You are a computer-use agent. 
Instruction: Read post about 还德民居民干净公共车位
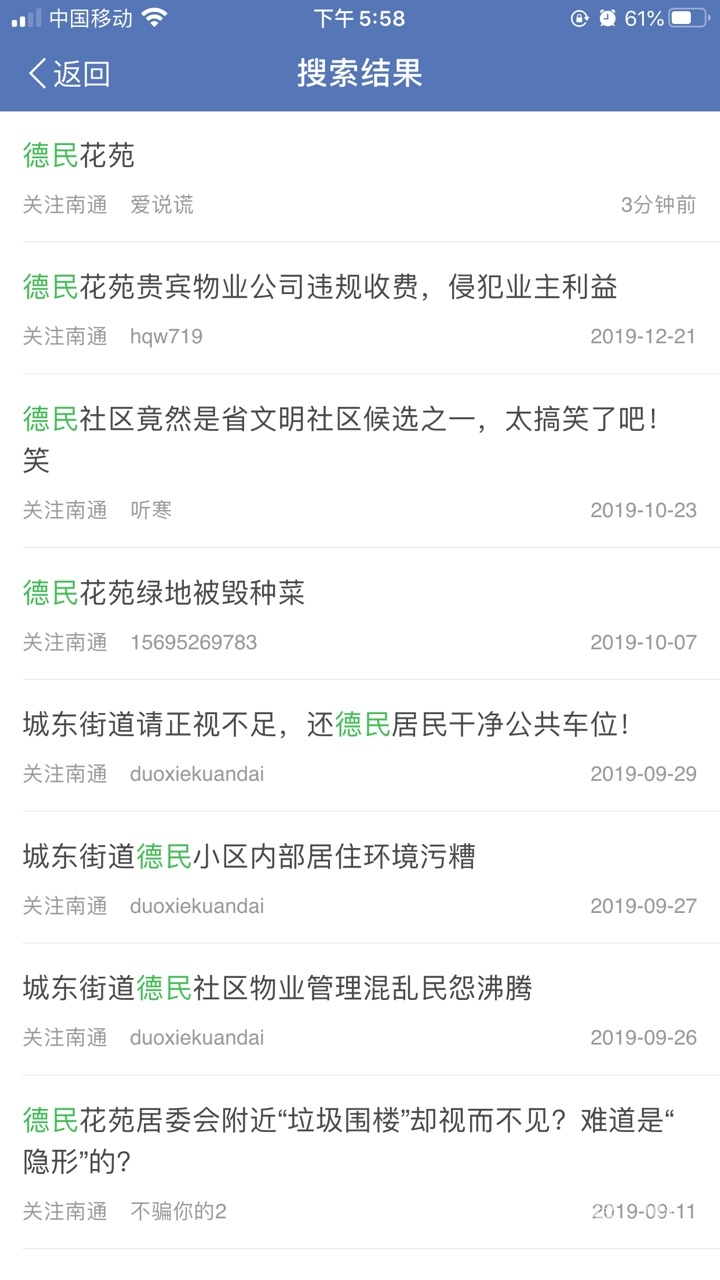pos(326,725)
